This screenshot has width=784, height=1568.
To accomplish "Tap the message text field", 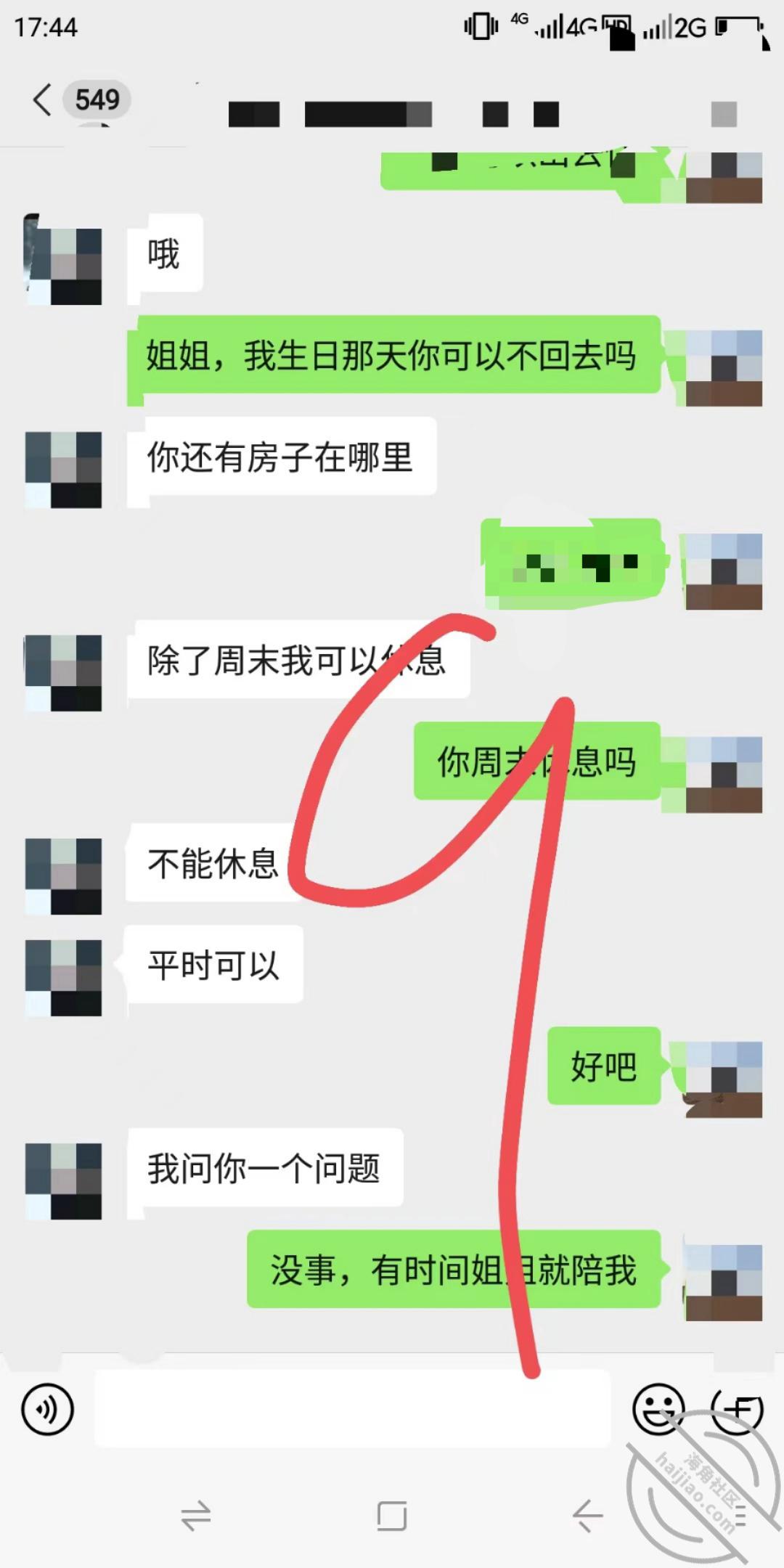I will [353, 1409].
